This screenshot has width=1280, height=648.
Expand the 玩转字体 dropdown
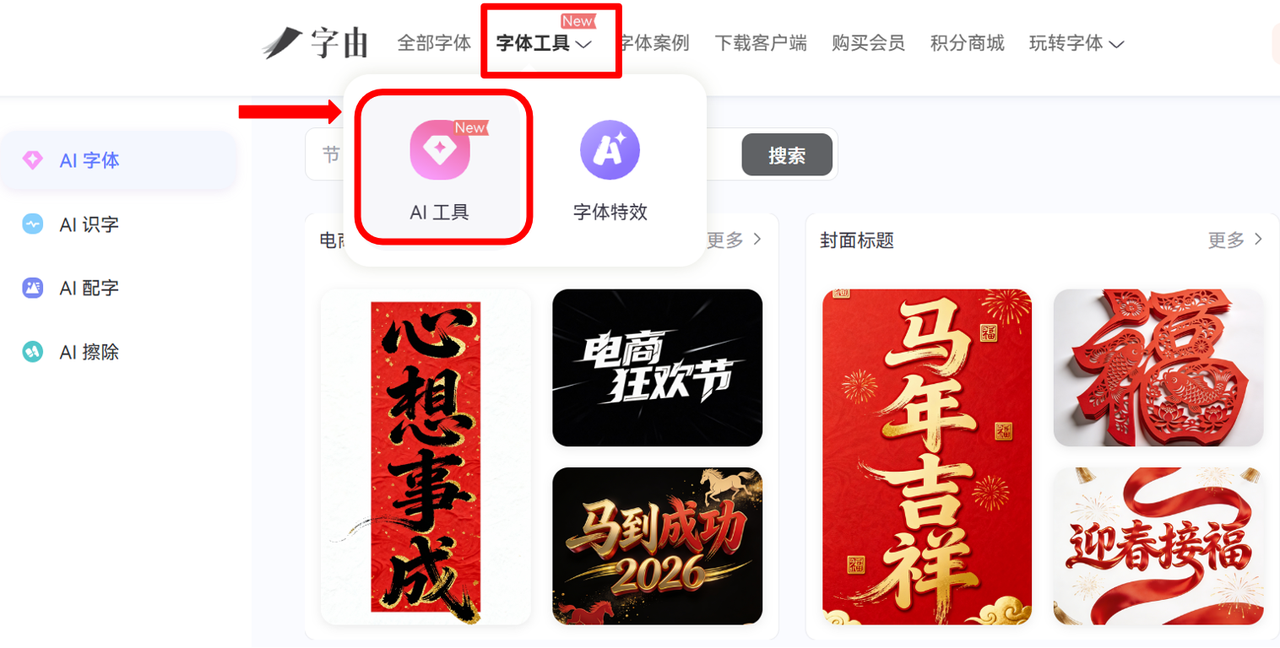click(1076, 43)
